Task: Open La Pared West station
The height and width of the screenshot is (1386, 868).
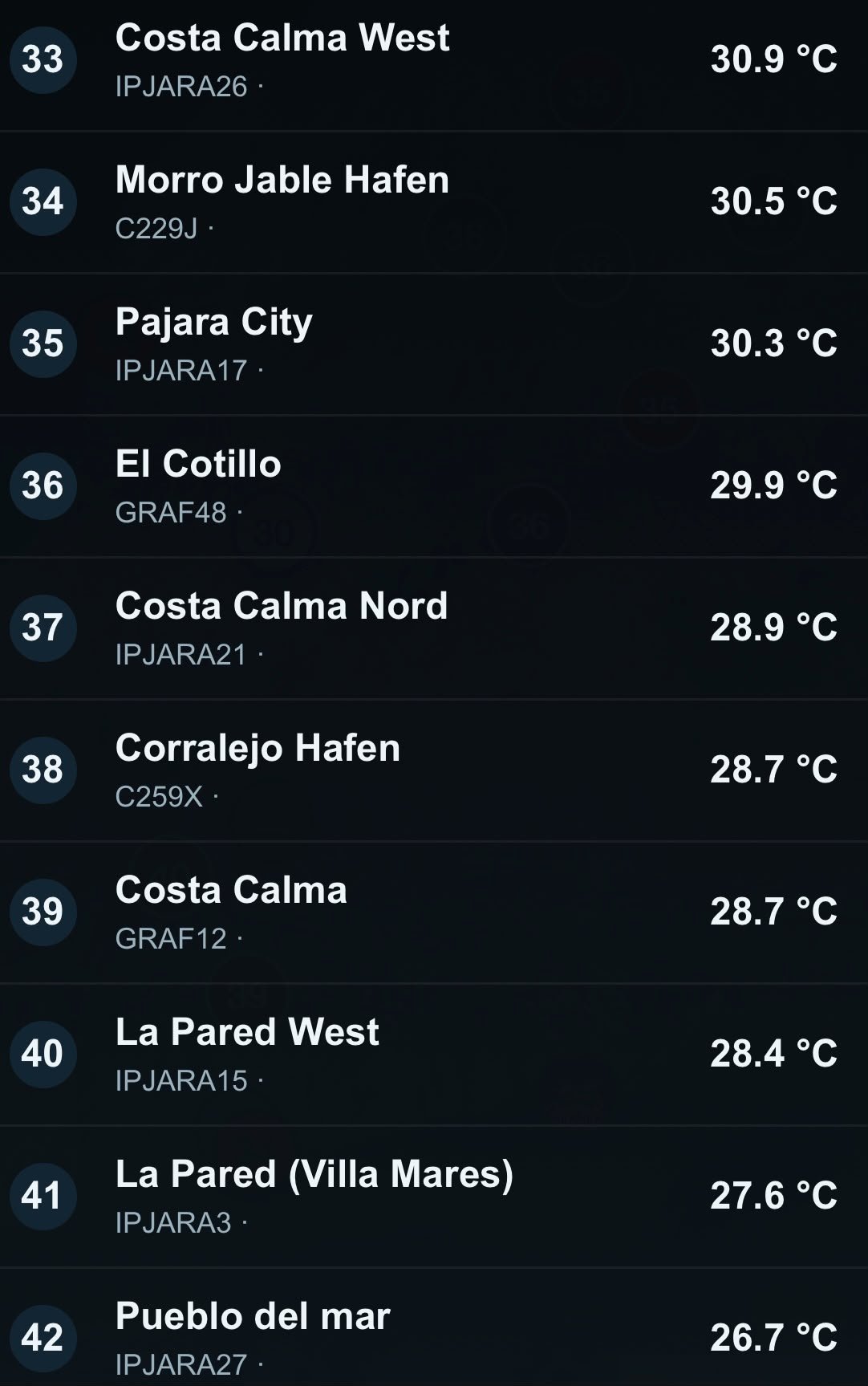Action: pos(434,1054)
